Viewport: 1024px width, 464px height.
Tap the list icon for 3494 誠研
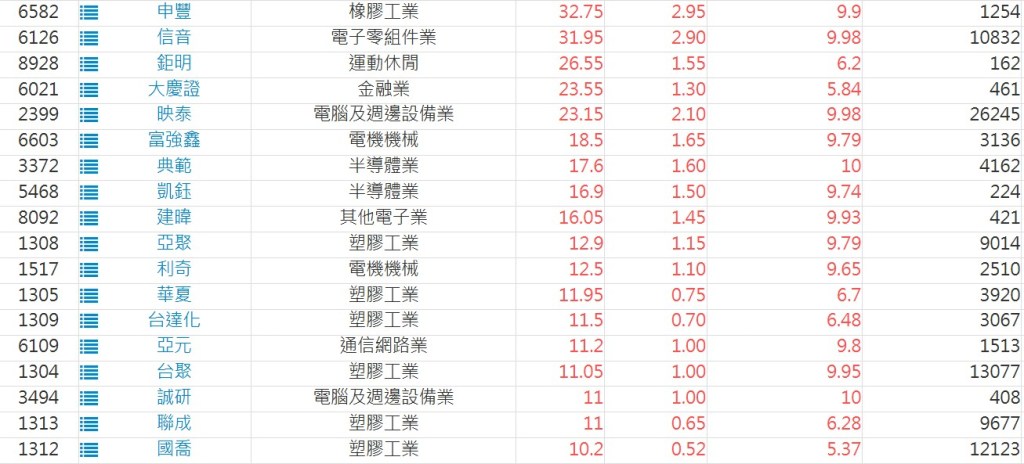89,398
